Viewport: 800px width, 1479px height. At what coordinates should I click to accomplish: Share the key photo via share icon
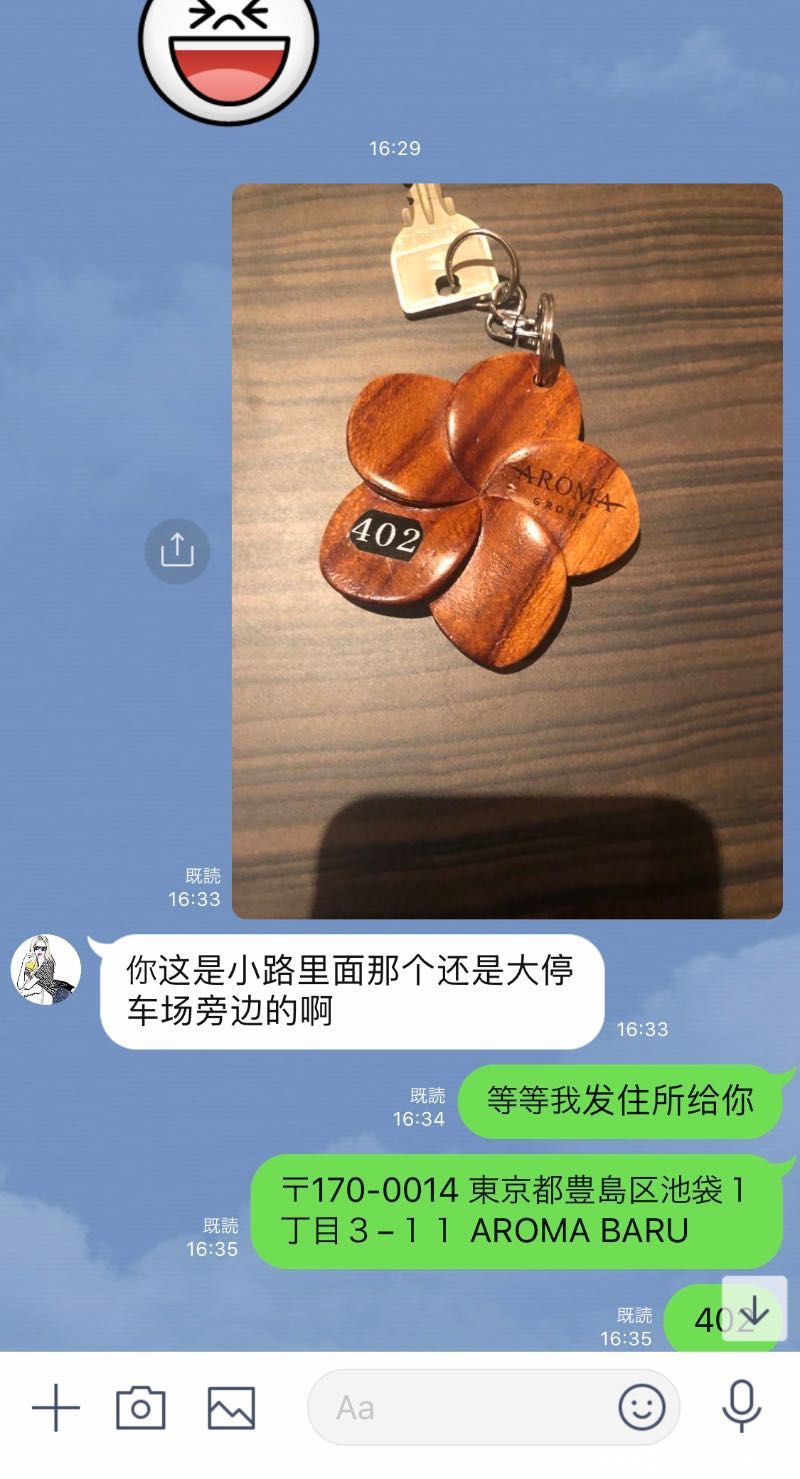(x=177, y=551)
